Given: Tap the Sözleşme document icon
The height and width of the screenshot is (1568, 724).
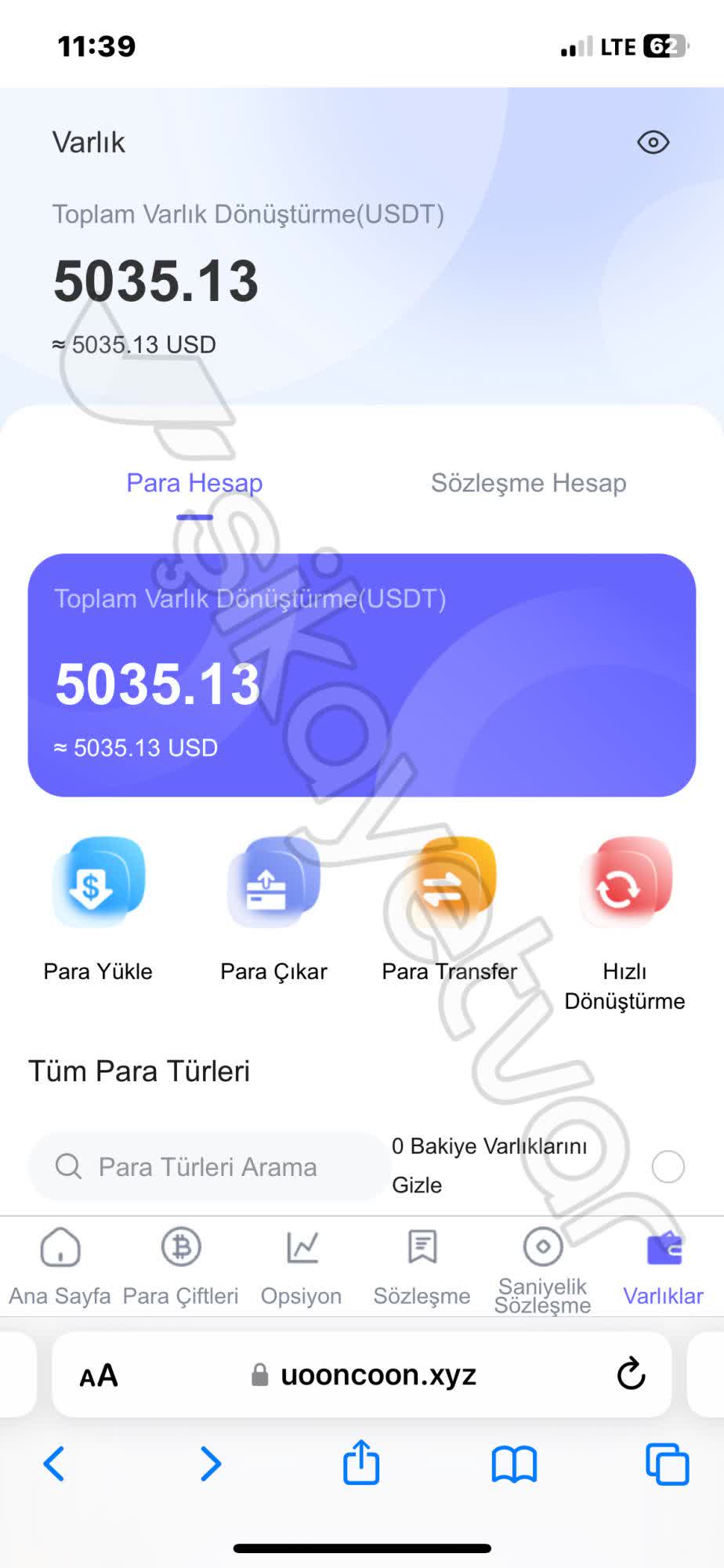Looking at the screenshot, I should click(422, 1245).
